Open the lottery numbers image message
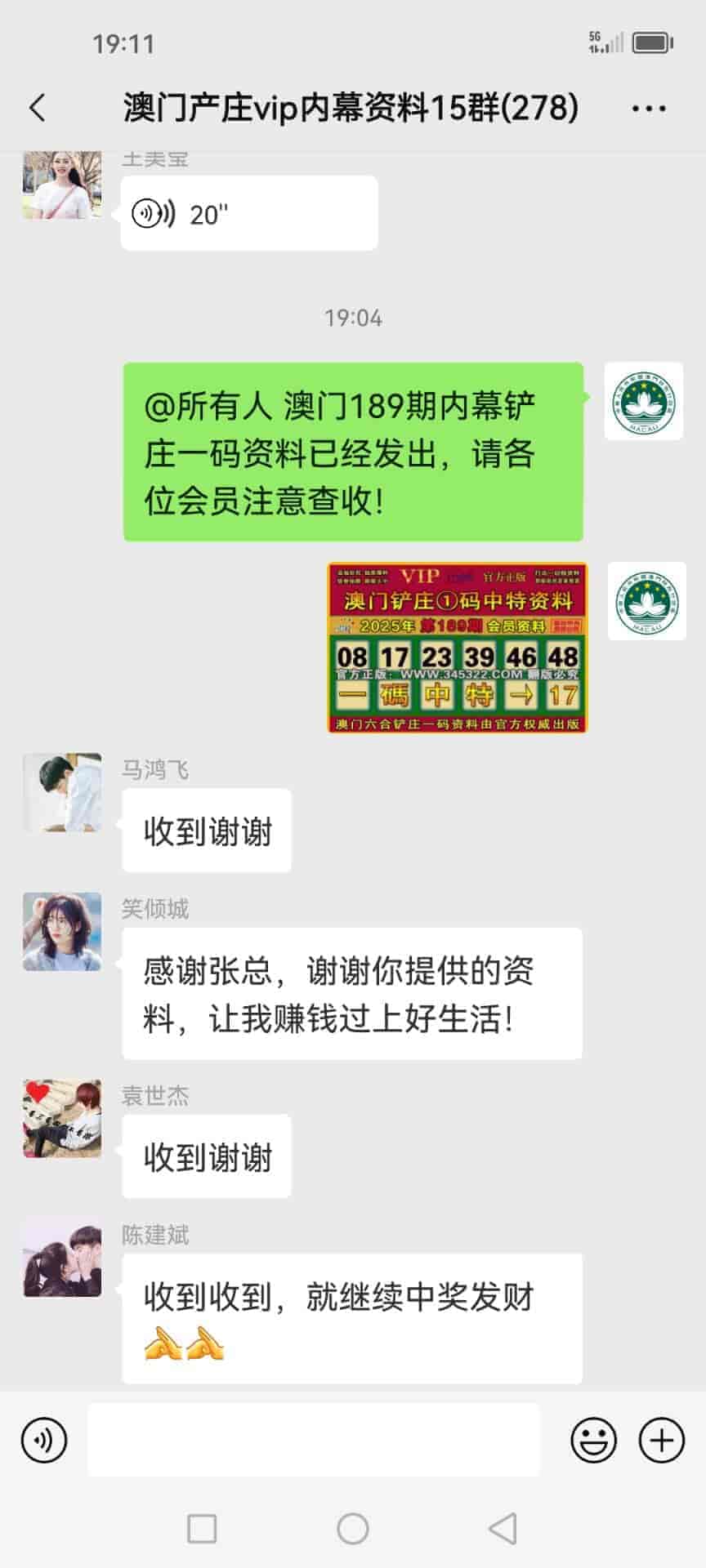Image resolution: width=706 pixels, height=1568 pixels. tap(457, 648)
